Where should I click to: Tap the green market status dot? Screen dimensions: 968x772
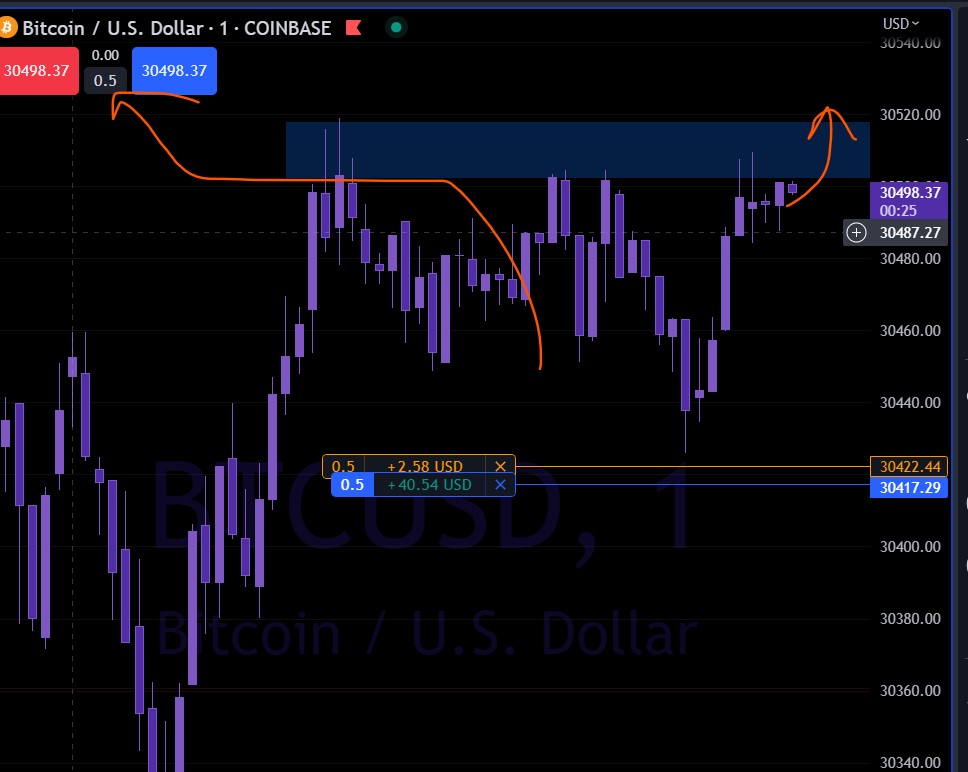(397, 28)
